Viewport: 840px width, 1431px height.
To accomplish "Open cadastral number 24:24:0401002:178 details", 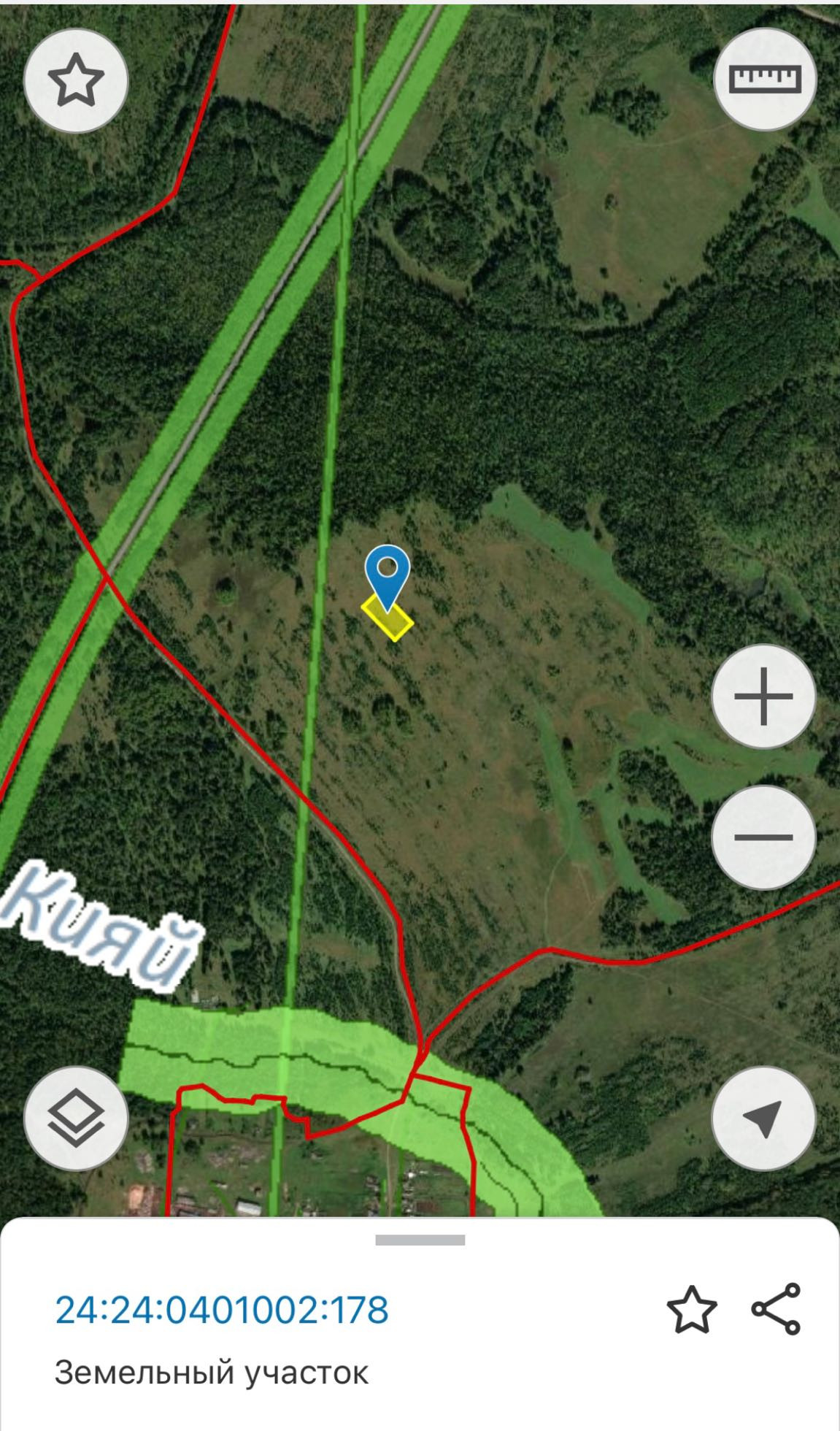I will (222, 1309).
